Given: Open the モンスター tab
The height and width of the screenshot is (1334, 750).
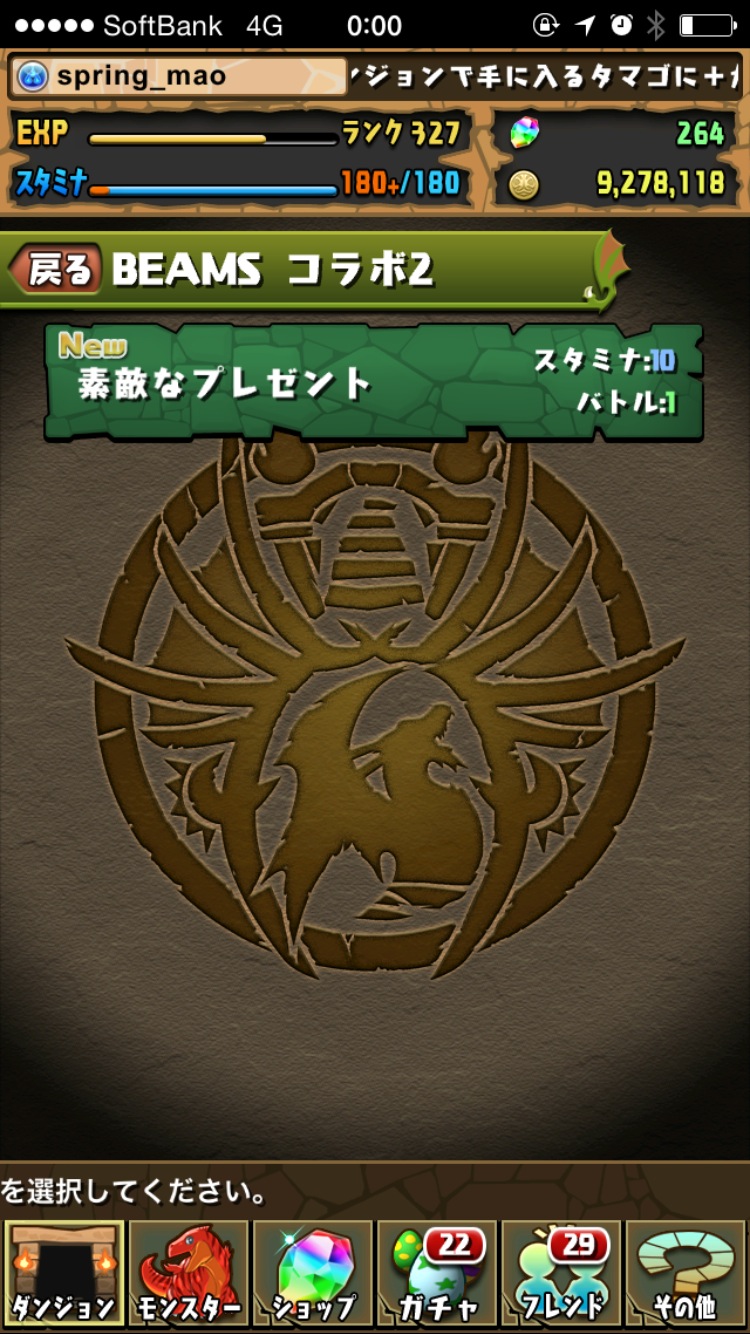Looking at the screenshot, I should pyautogui.click(x=189, y=1272).
